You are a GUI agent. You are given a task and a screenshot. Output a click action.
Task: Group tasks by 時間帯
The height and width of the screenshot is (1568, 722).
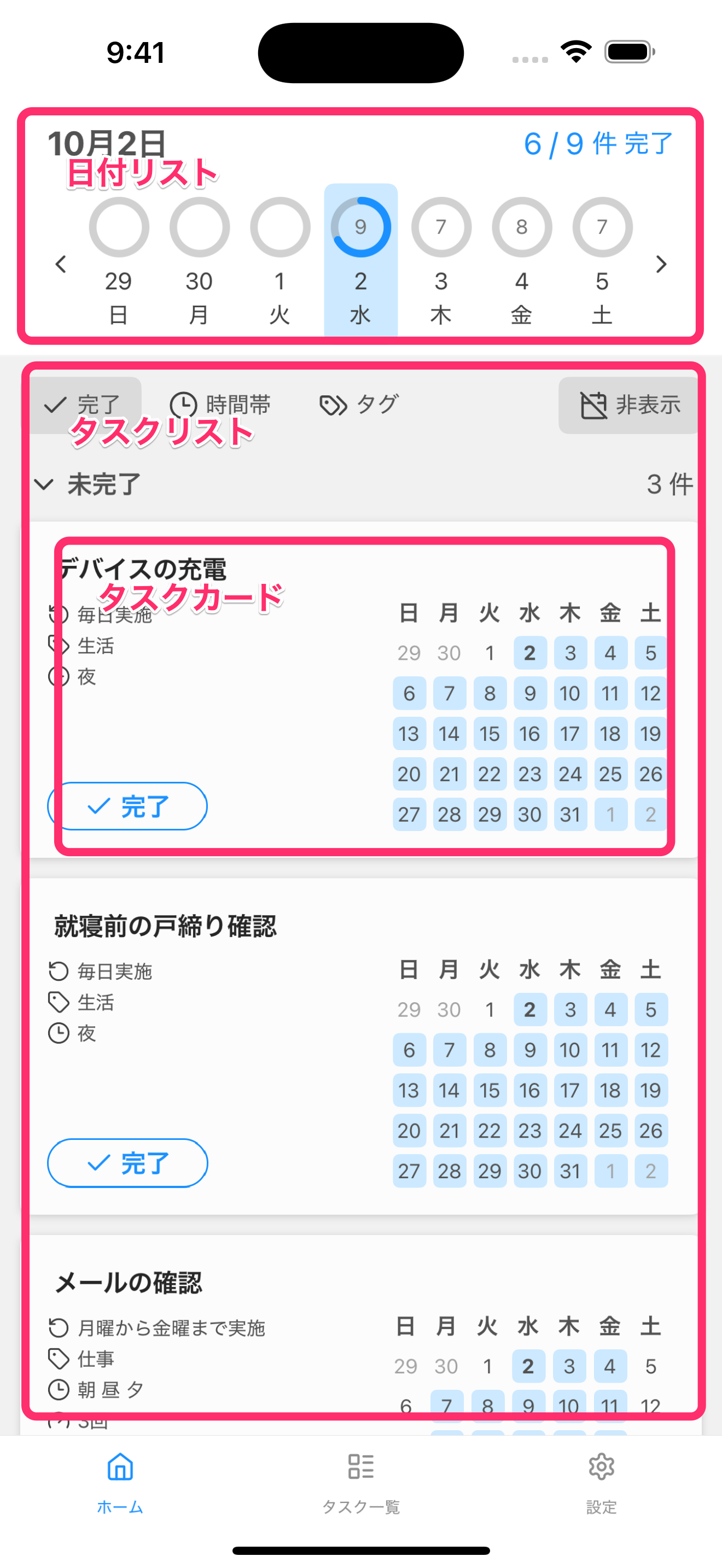point(220,405)
